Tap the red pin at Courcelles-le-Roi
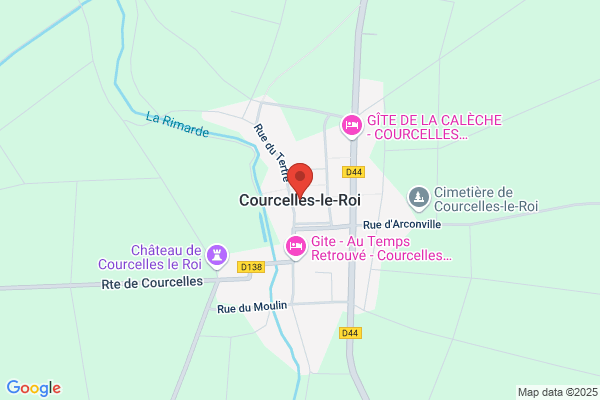 coord(300,180)
